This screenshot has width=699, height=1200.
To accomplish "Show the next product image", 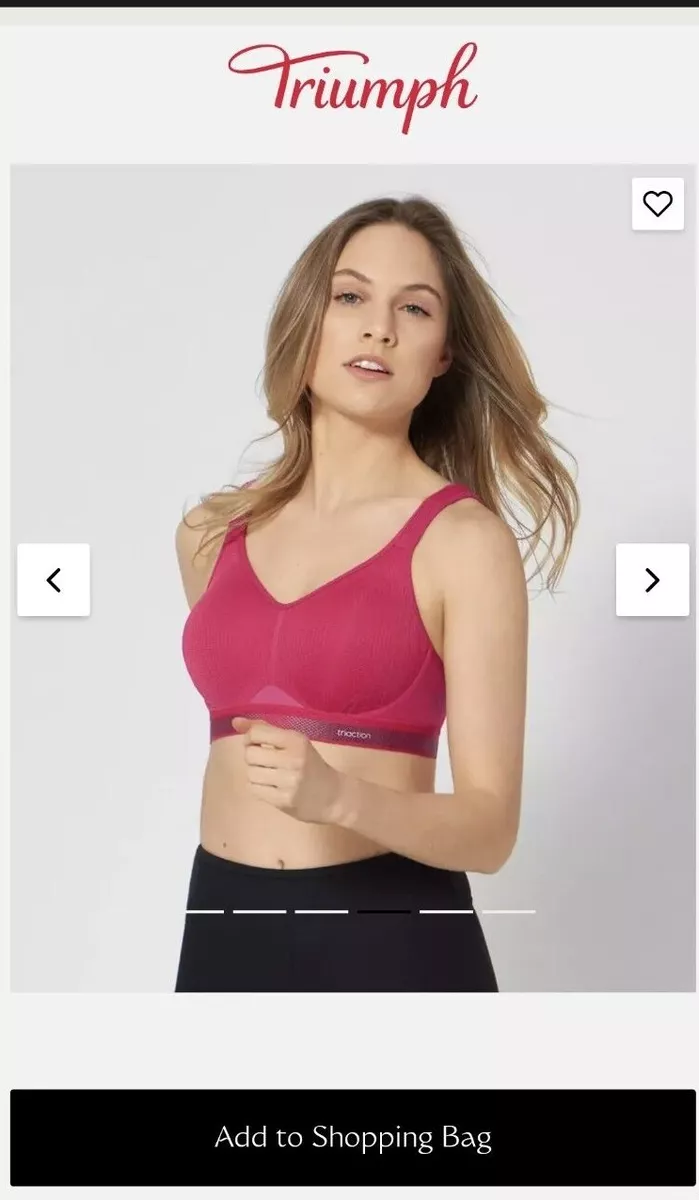I will [652, 580].
